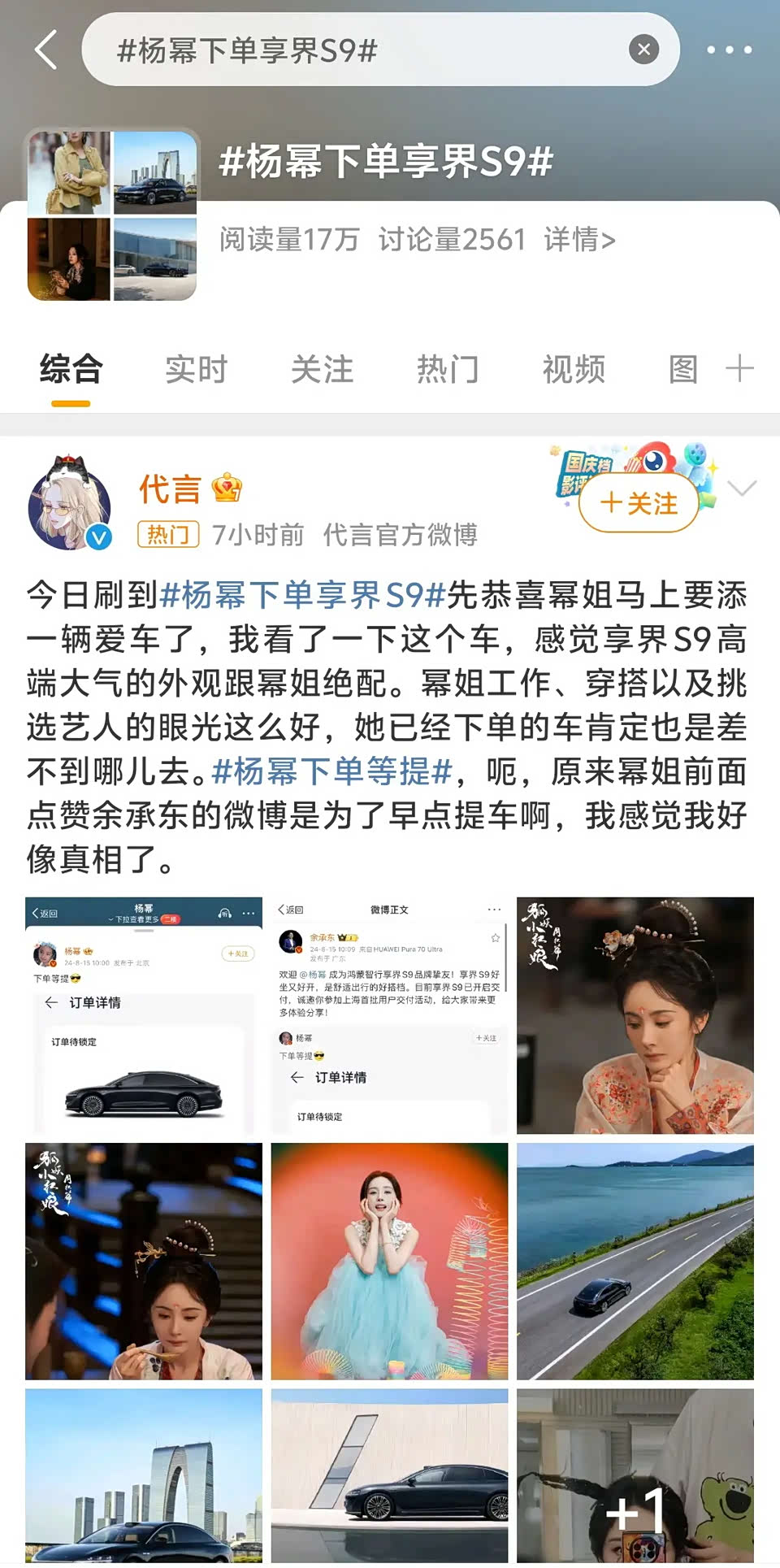Switch to the 实时 tab
Screen dimensions: 780x1568
tap(196, 369)
